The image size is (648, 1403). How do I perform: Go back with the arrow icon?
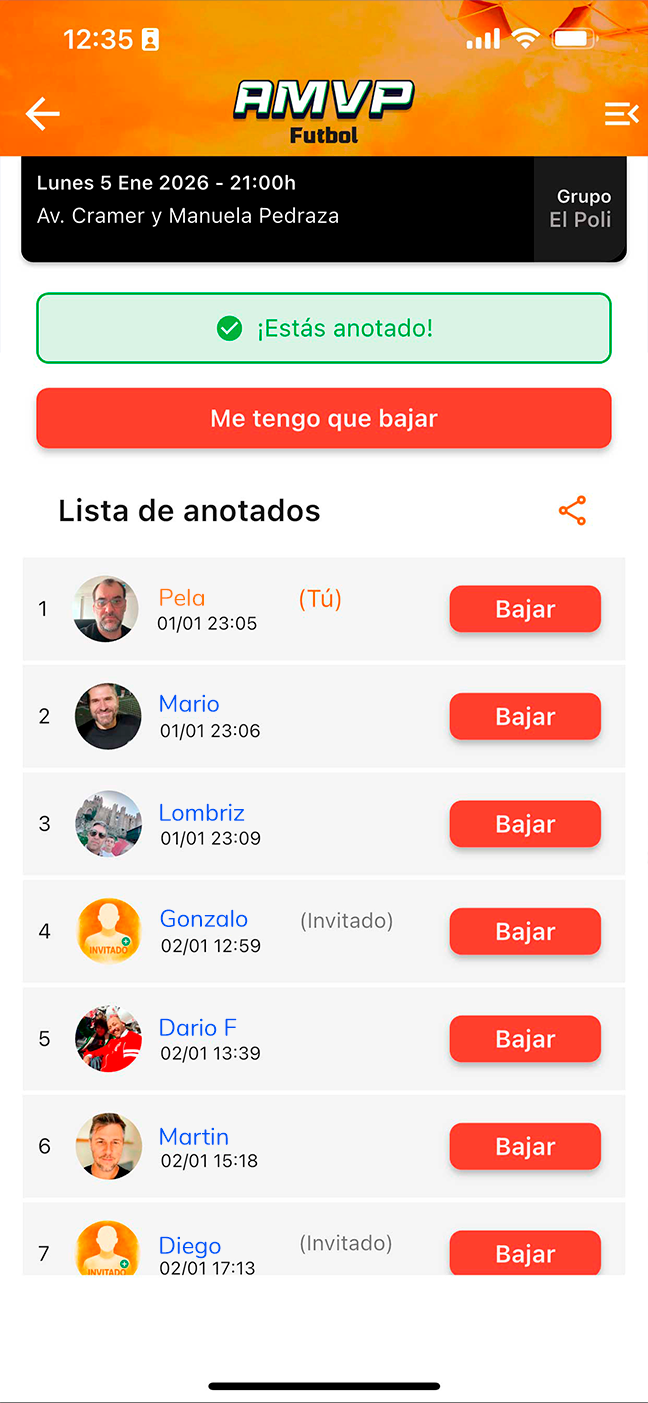click(x=43, y=114)
